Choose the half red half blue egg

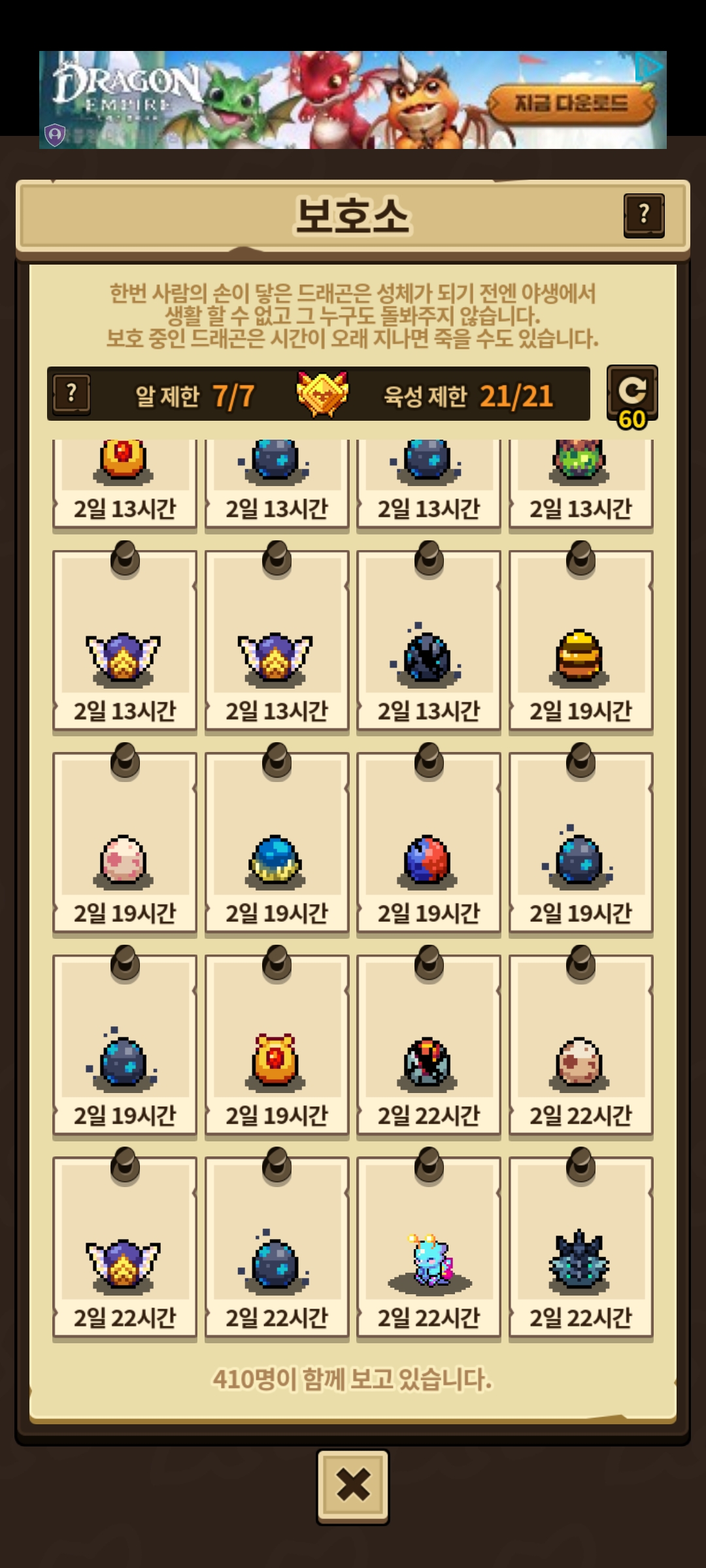tap(429, 844)
